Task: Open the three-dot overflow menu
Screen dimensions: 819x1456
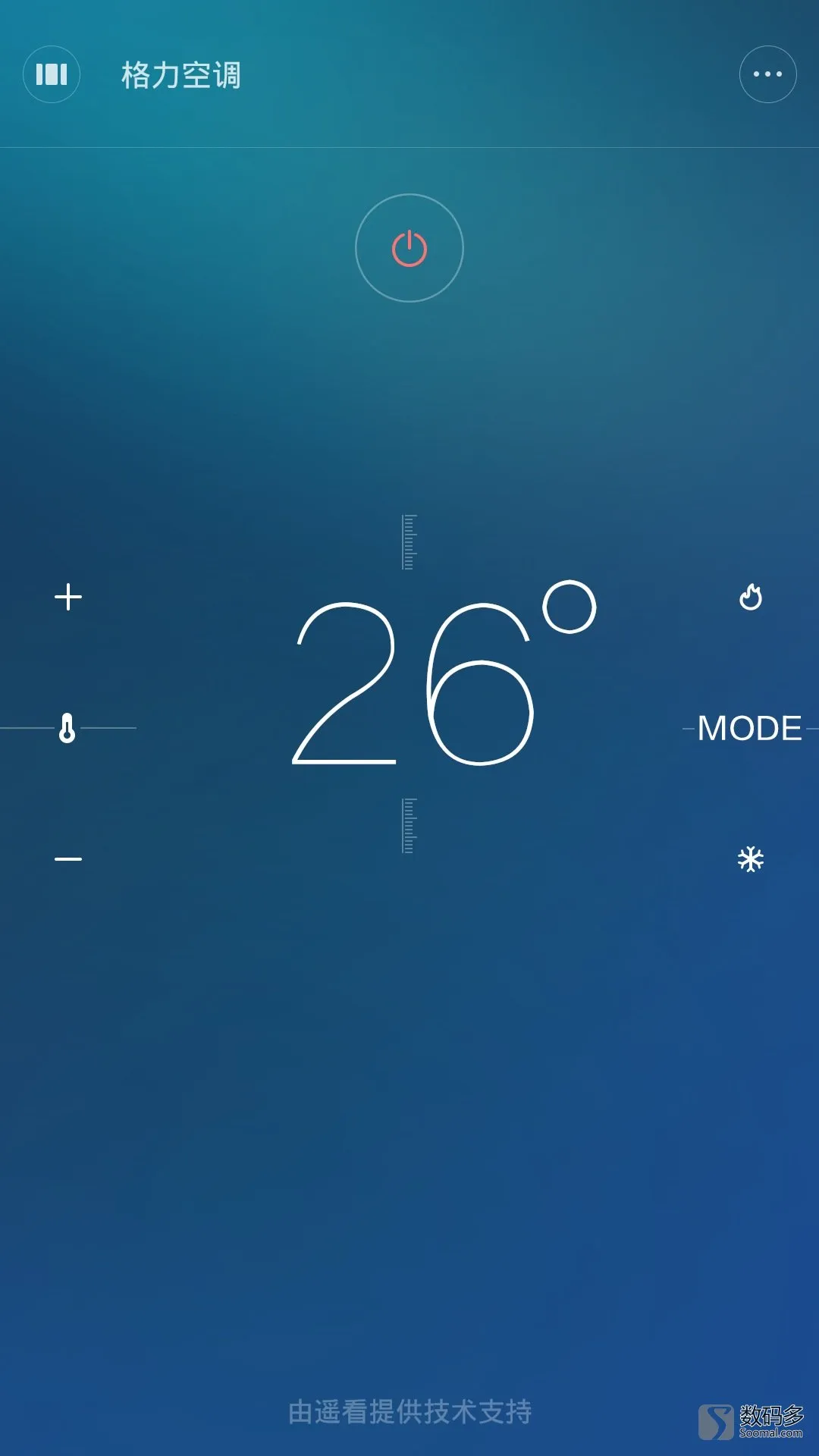Action: point(767,74)
